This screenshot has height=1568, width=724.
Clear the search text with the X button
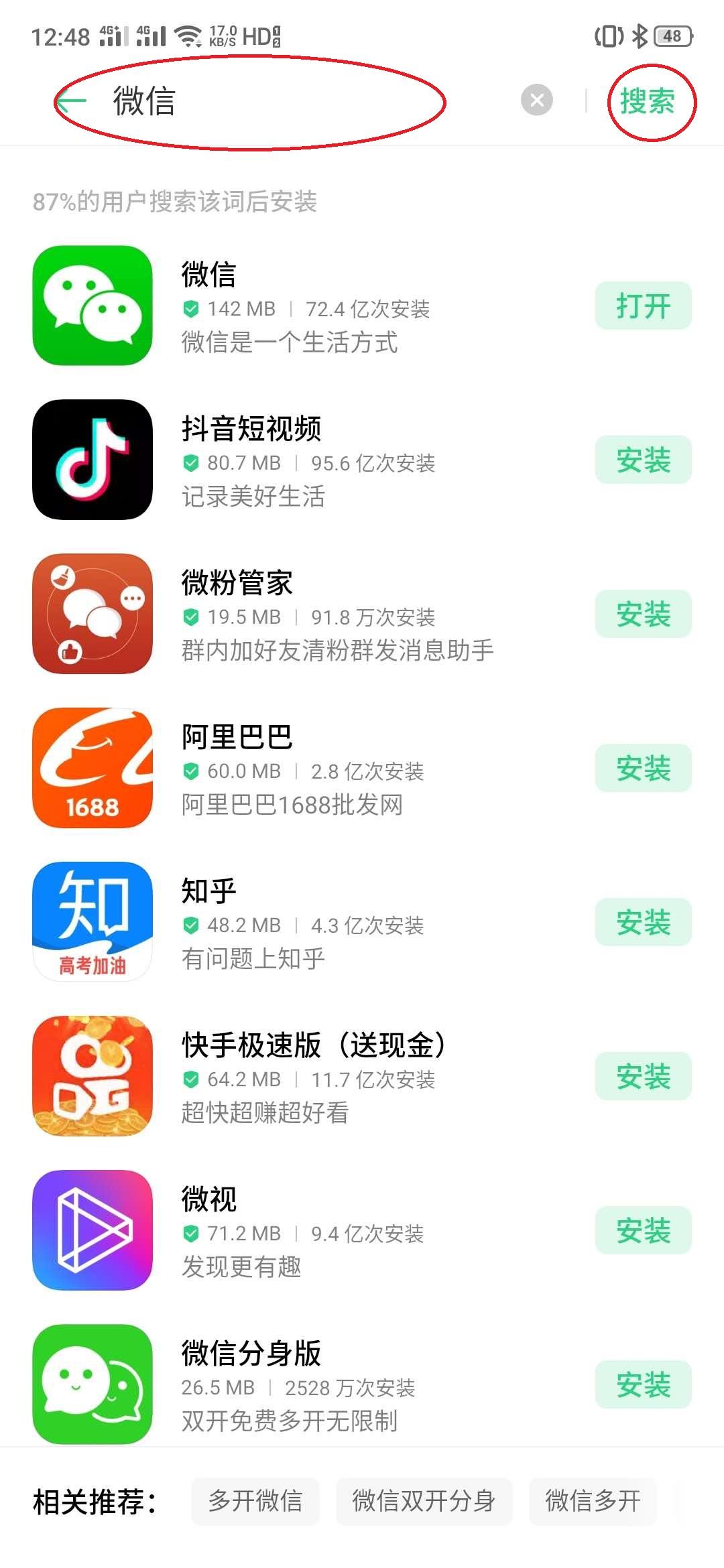(x=537, y=101)
